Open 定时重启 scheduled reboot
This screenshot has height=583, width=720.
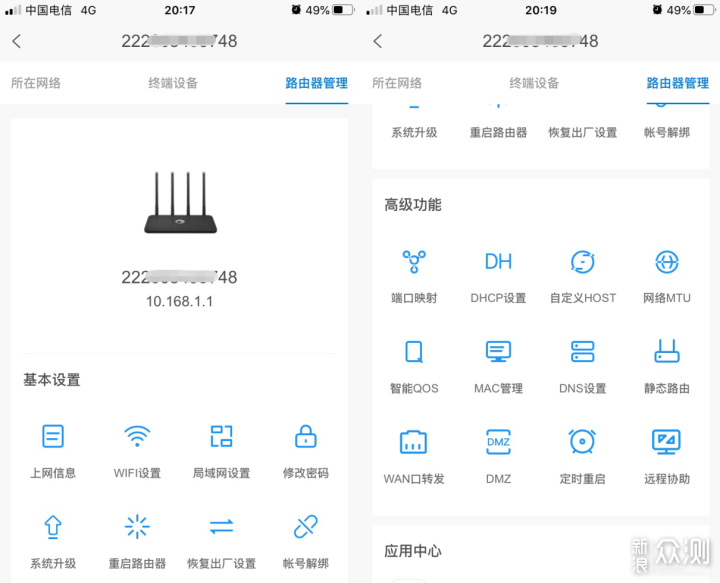pos(583,457)
